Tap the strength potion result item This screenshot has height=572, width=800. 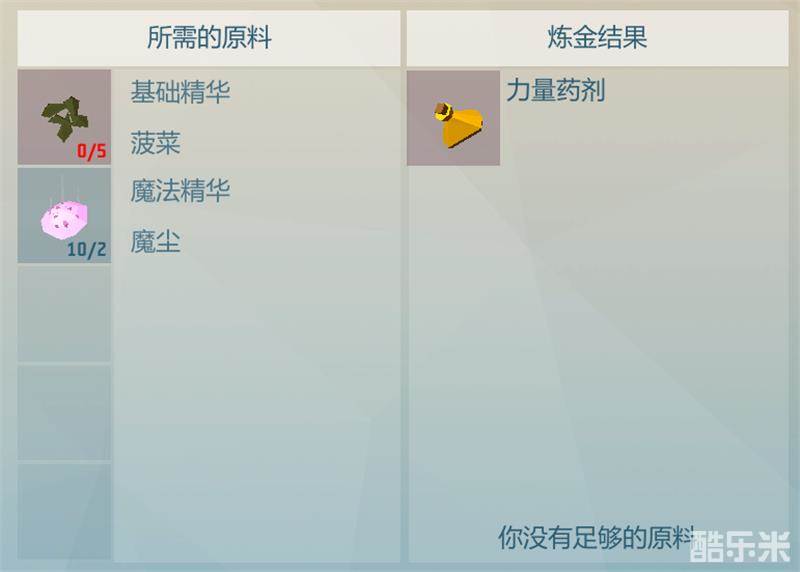(453, 118)
